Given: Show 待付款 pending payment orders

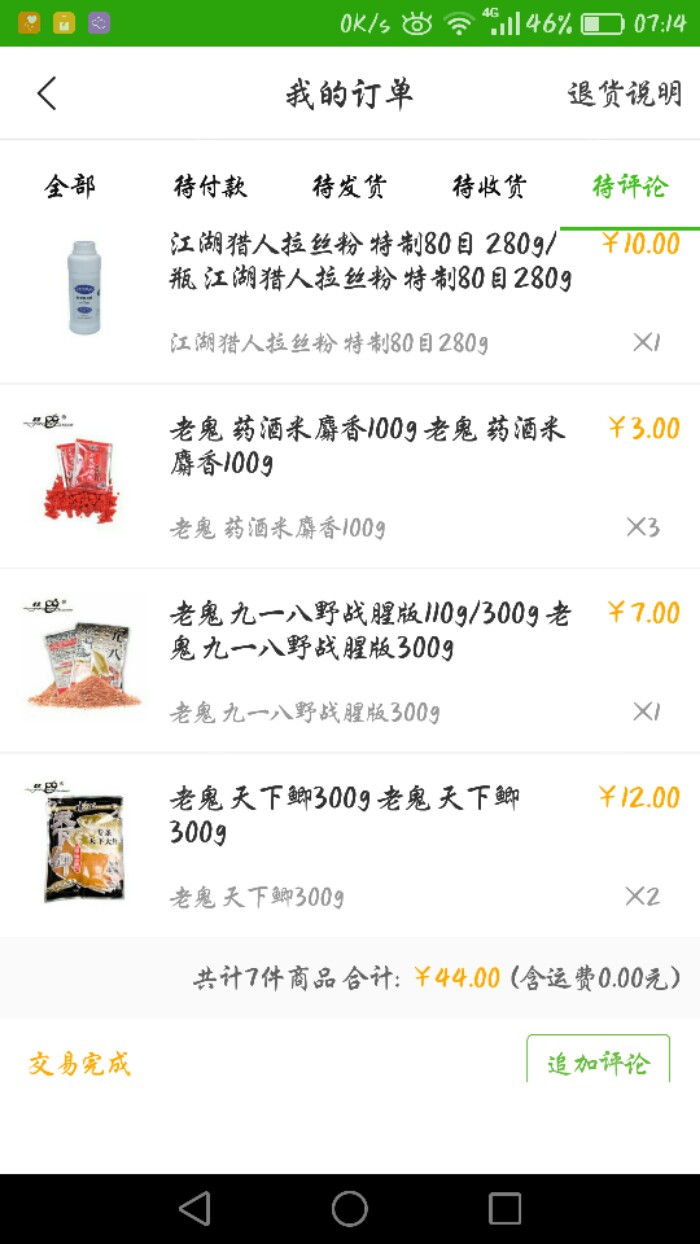Looking at the screenshot, I should [x=210, y=187].
